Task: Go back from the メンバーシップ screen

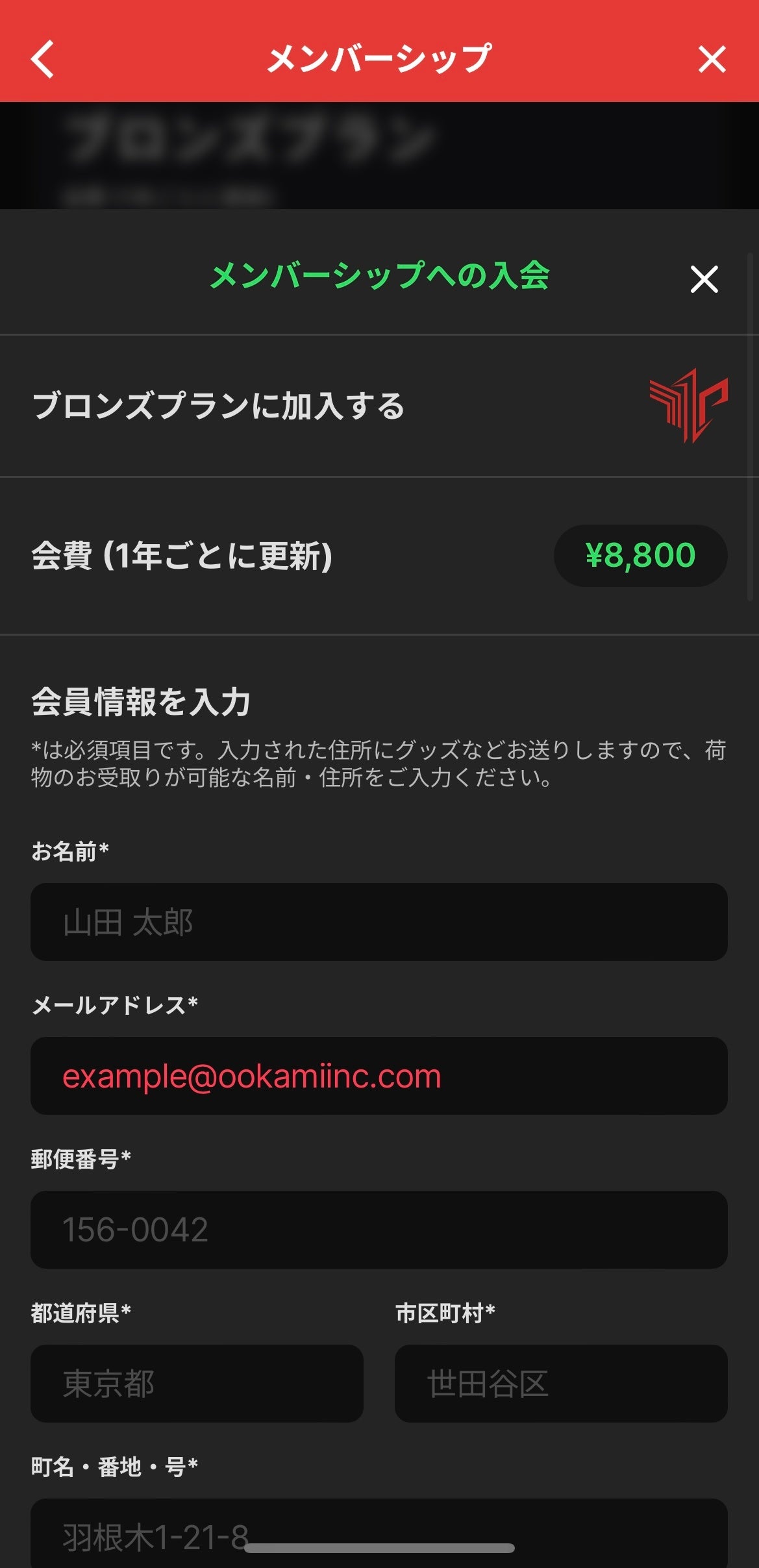Action: (43, 60)
